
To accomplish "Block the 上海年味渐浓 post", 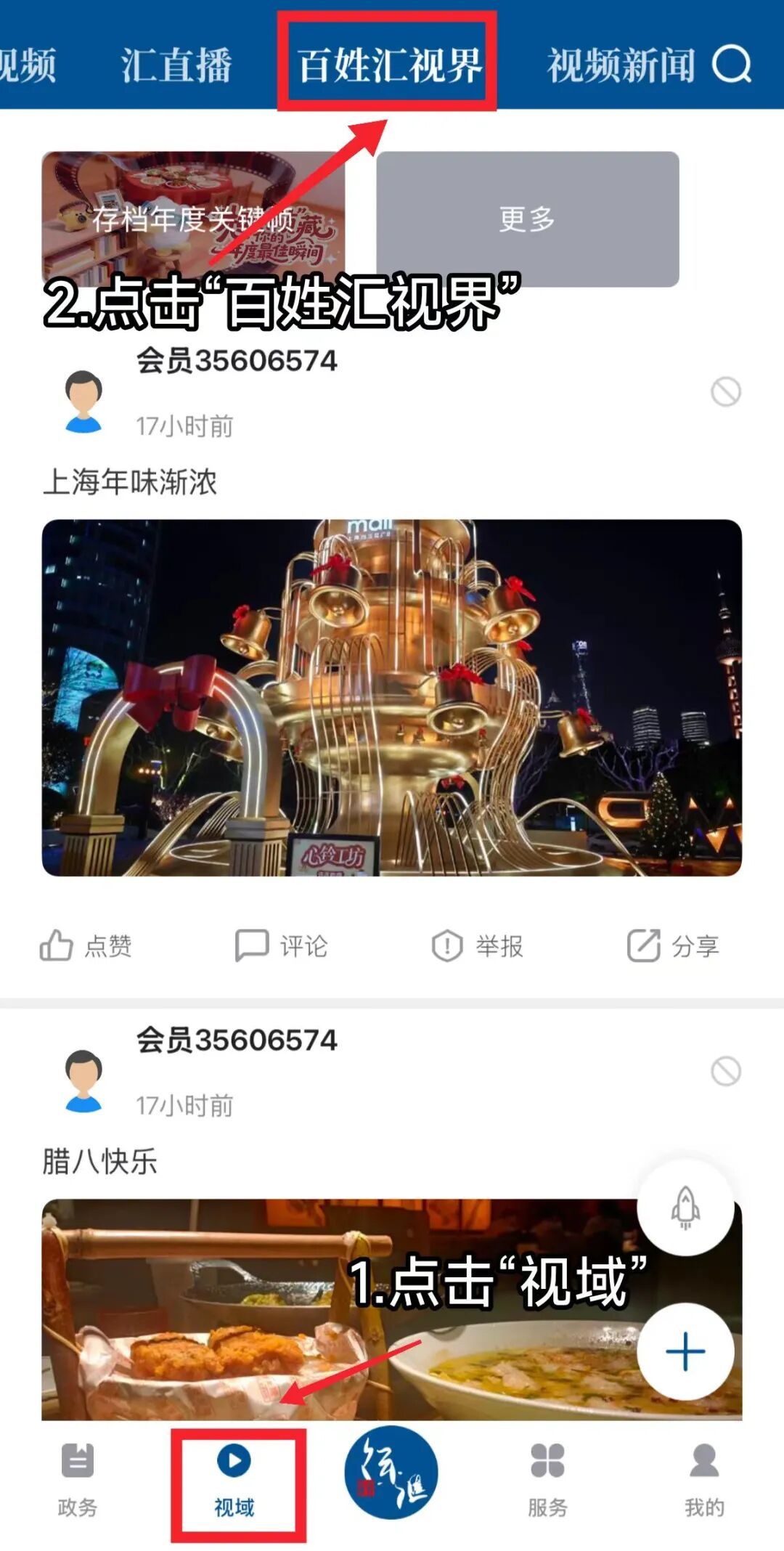I will pos(725,392).
